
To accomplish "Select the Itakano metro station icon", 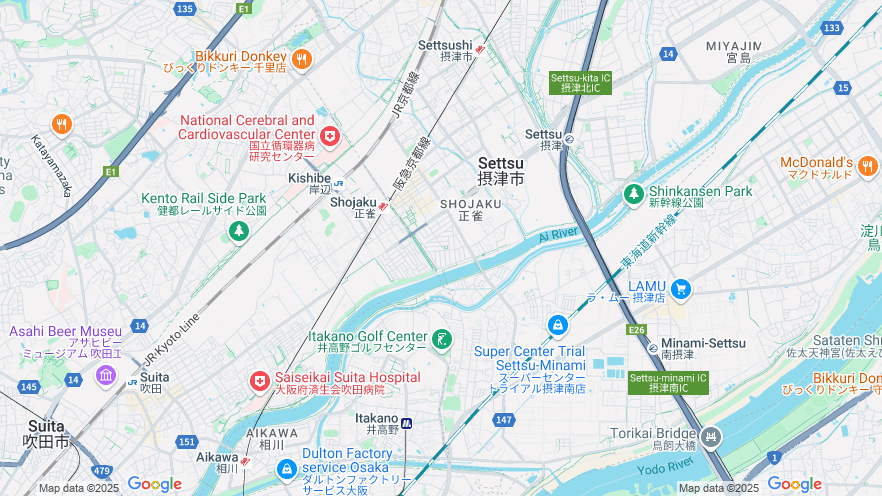I will tap(407, 423).
